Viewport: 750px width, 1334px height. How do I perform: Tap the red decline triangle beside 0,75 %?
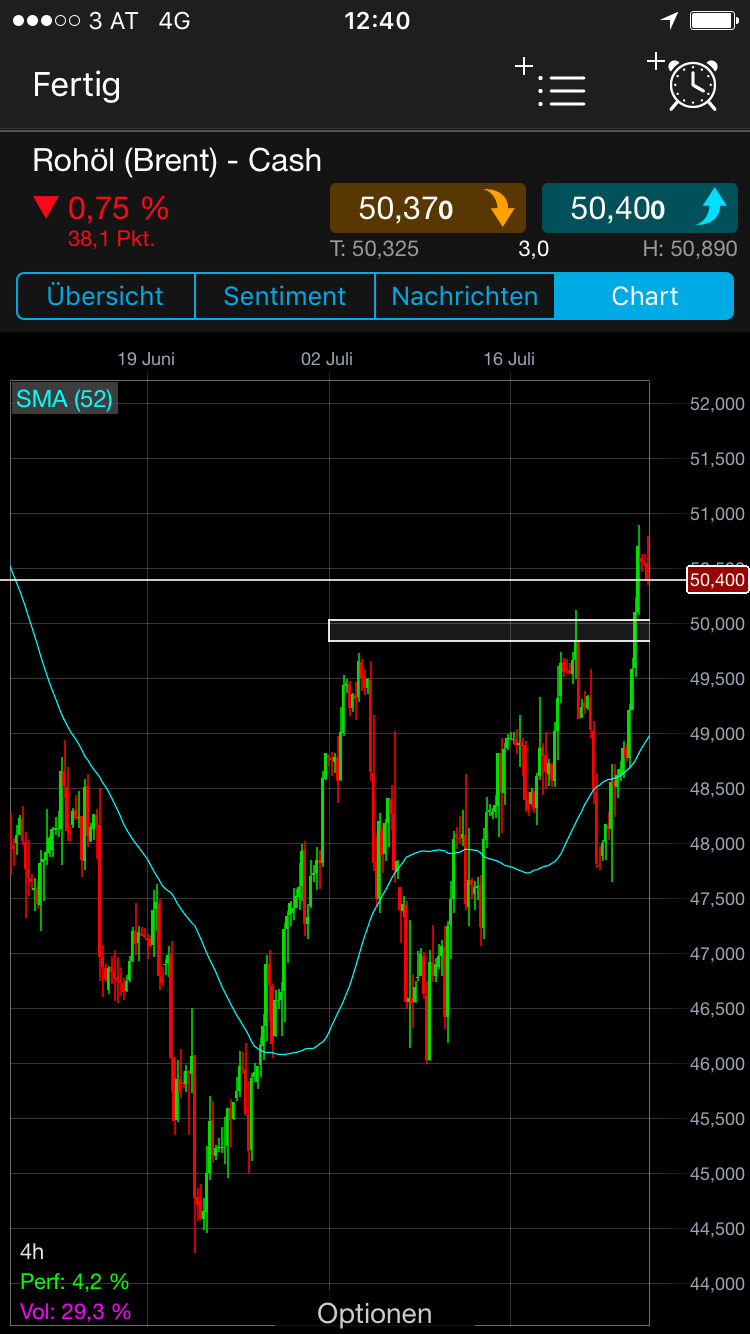coord(46,205)
